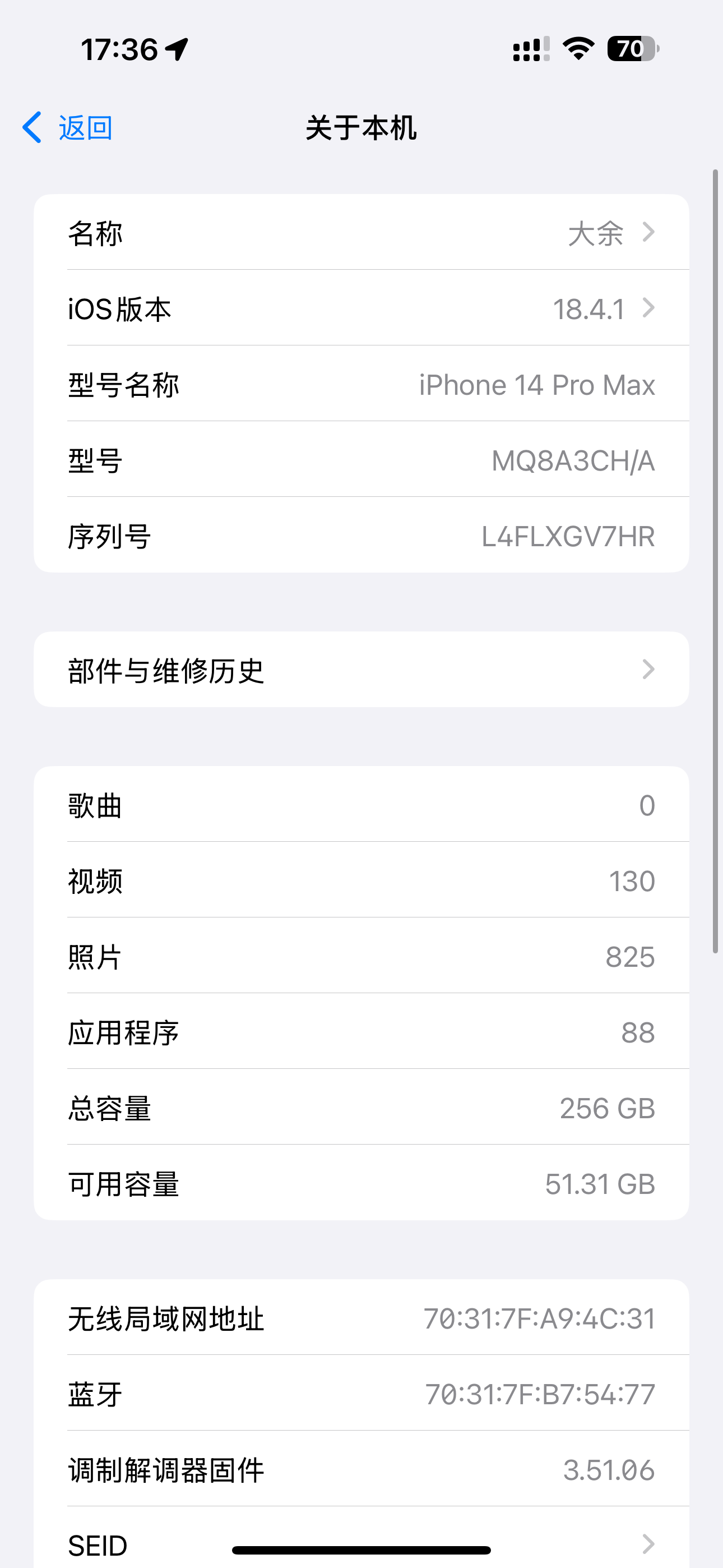Tap the chevron beside iOS 版本 18.4.1
Screen dimensions: 723x1568
649,308
